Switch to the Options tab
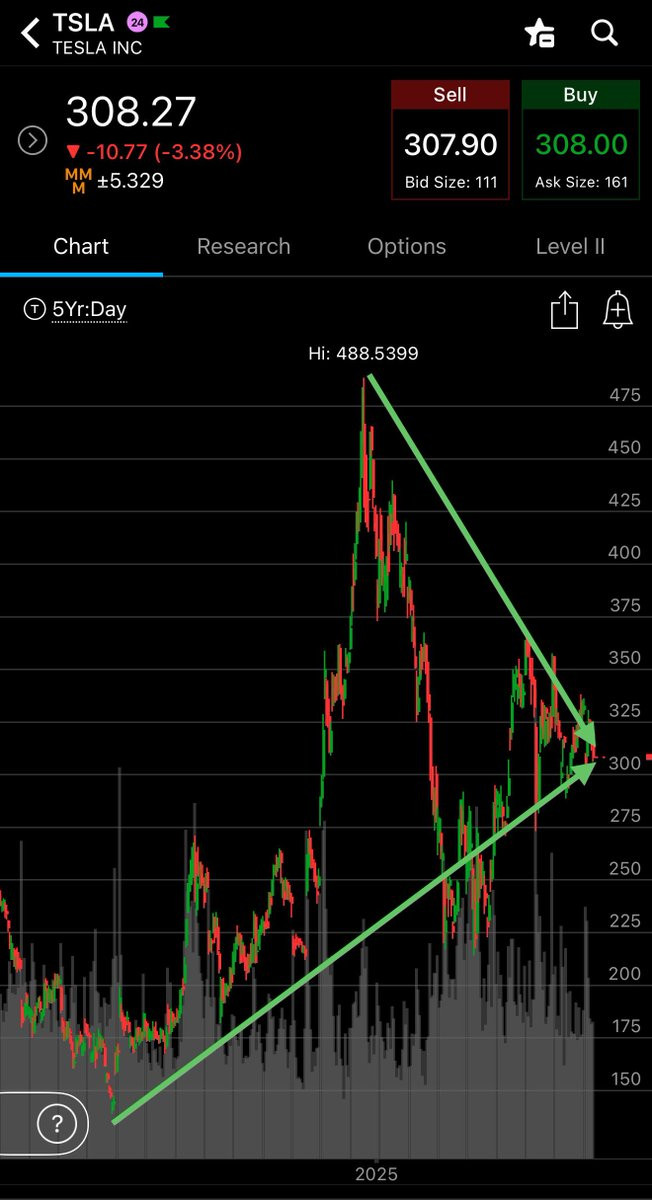 (x=406, y=247)
